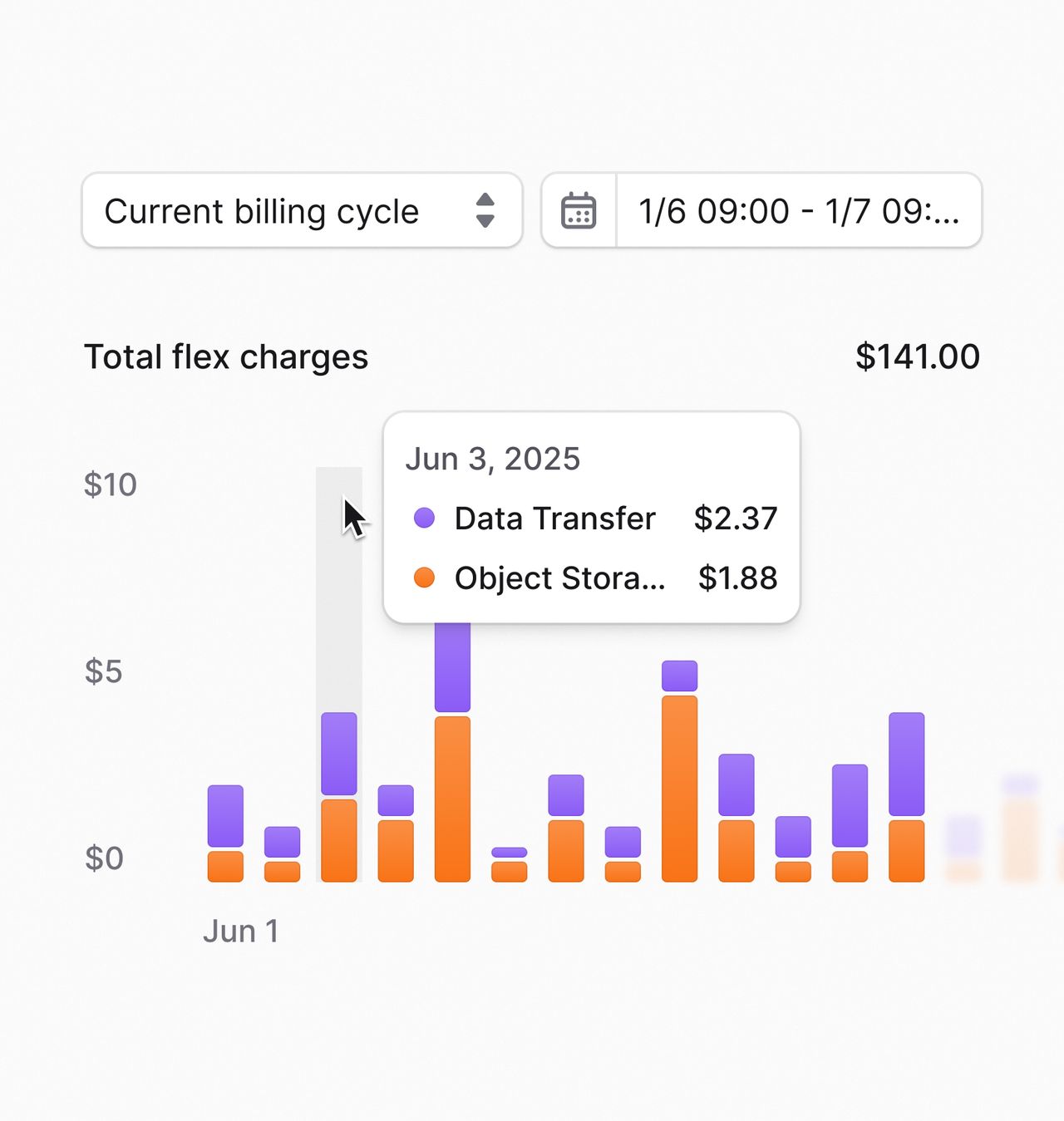Edit the 1/6 09:00 - 1/7 date range

coord(798,211)
